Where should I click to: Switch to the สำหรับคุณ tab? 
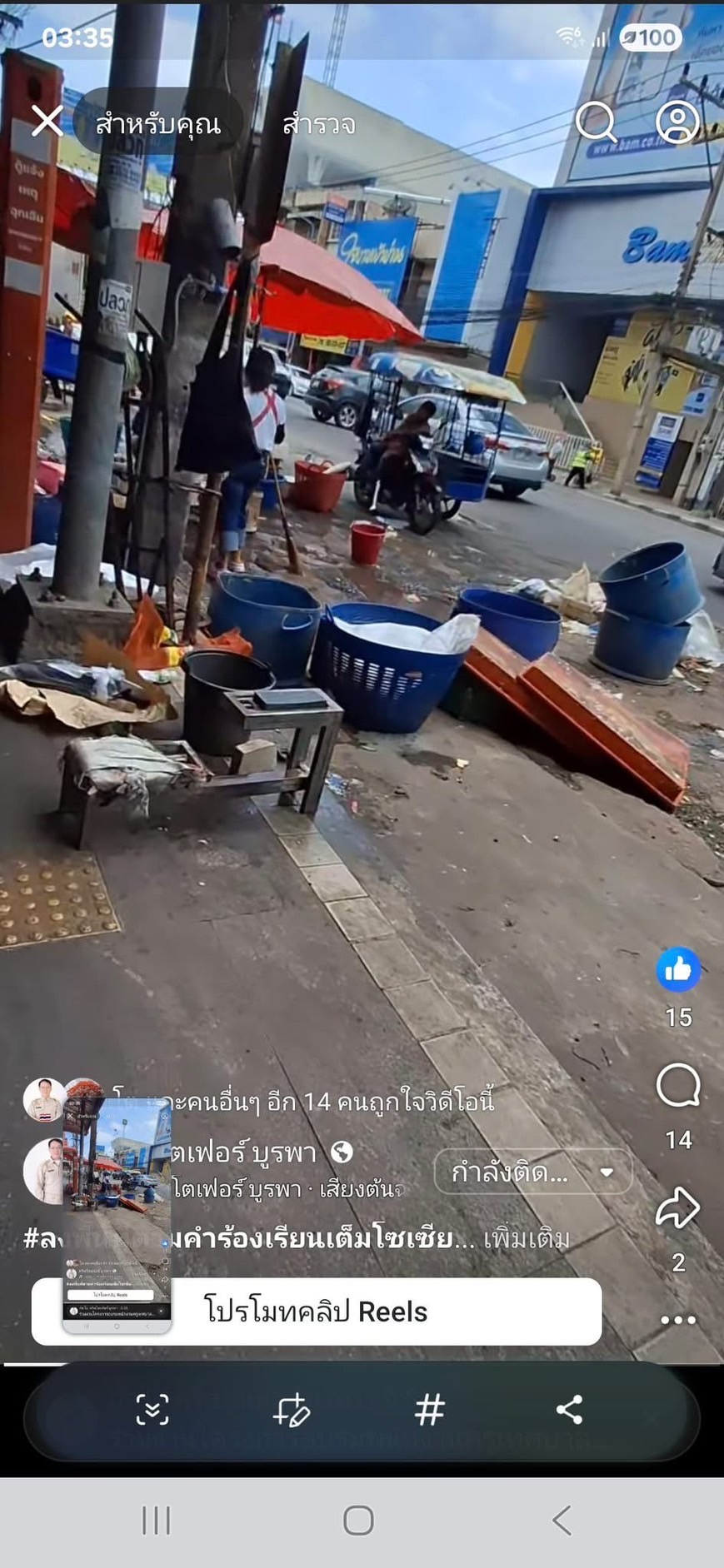coord(157,124)
